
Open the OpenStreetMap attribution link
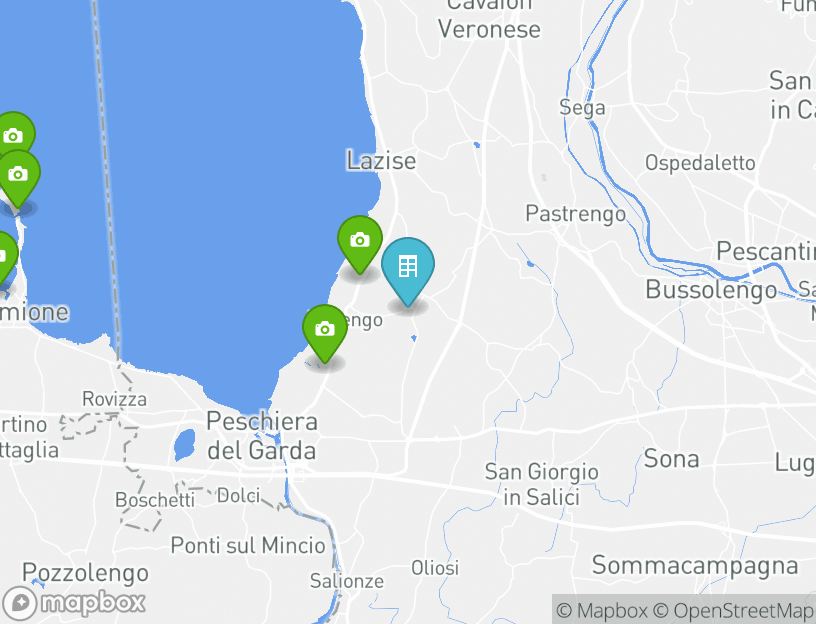(736, 610)
